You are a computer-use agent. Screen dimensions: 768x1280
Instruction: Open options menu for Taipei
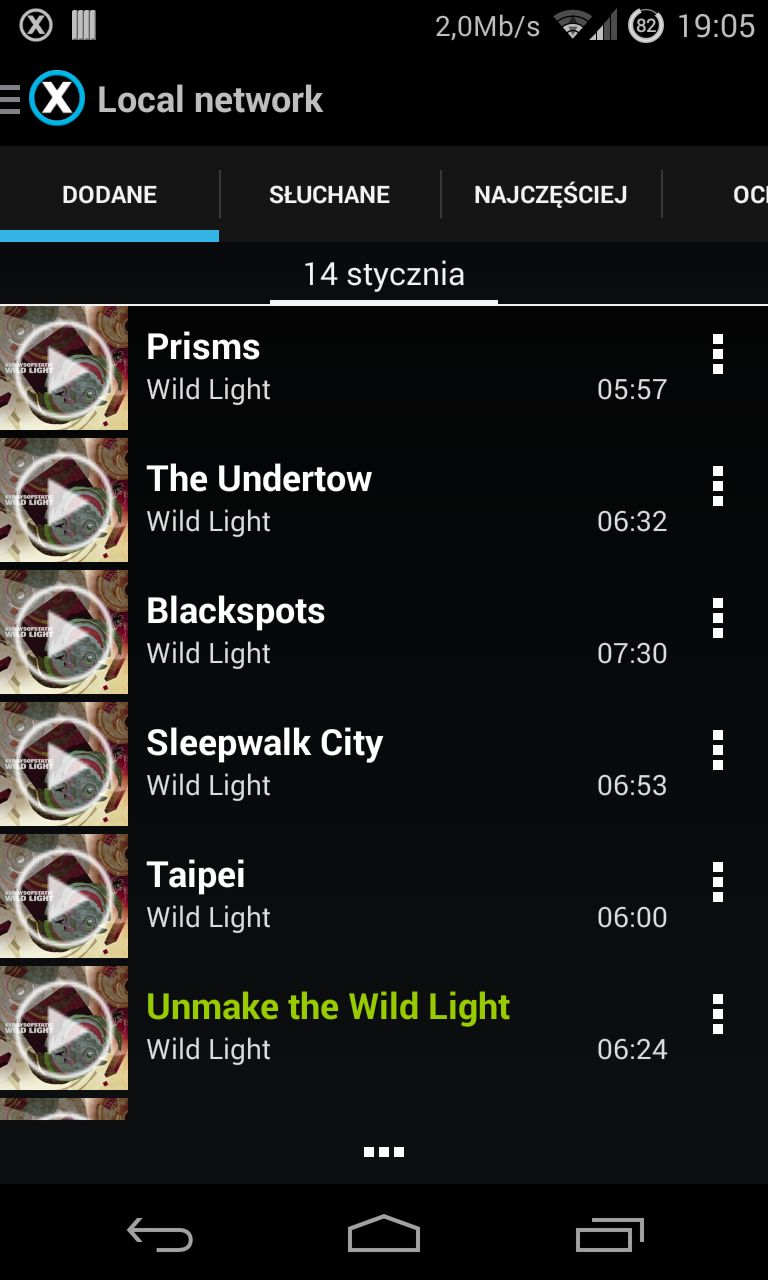pyautogui.click(x=717, y=882)
